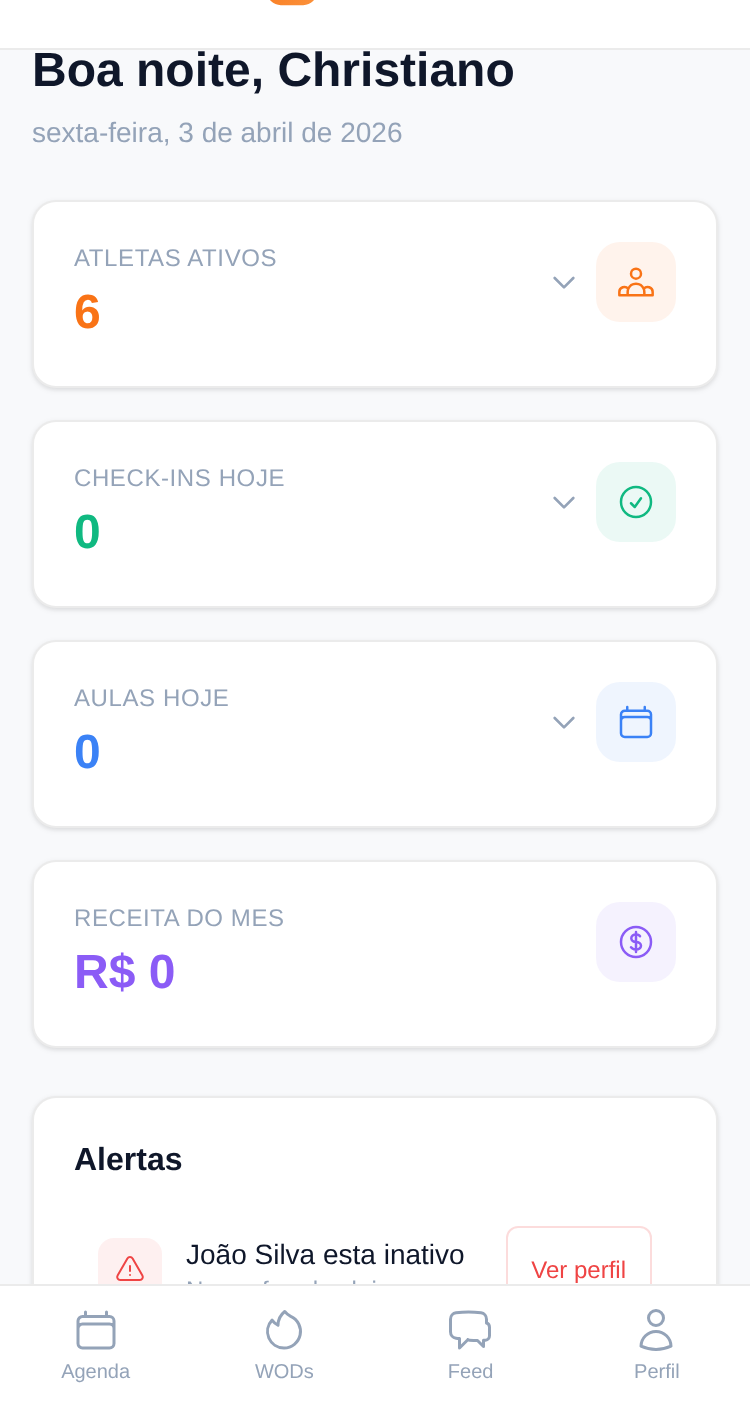Screen dimensions: 750x1412
Task: Click the check-circle icon on Check-ins Hoje card
Action: tap(636, 502)
